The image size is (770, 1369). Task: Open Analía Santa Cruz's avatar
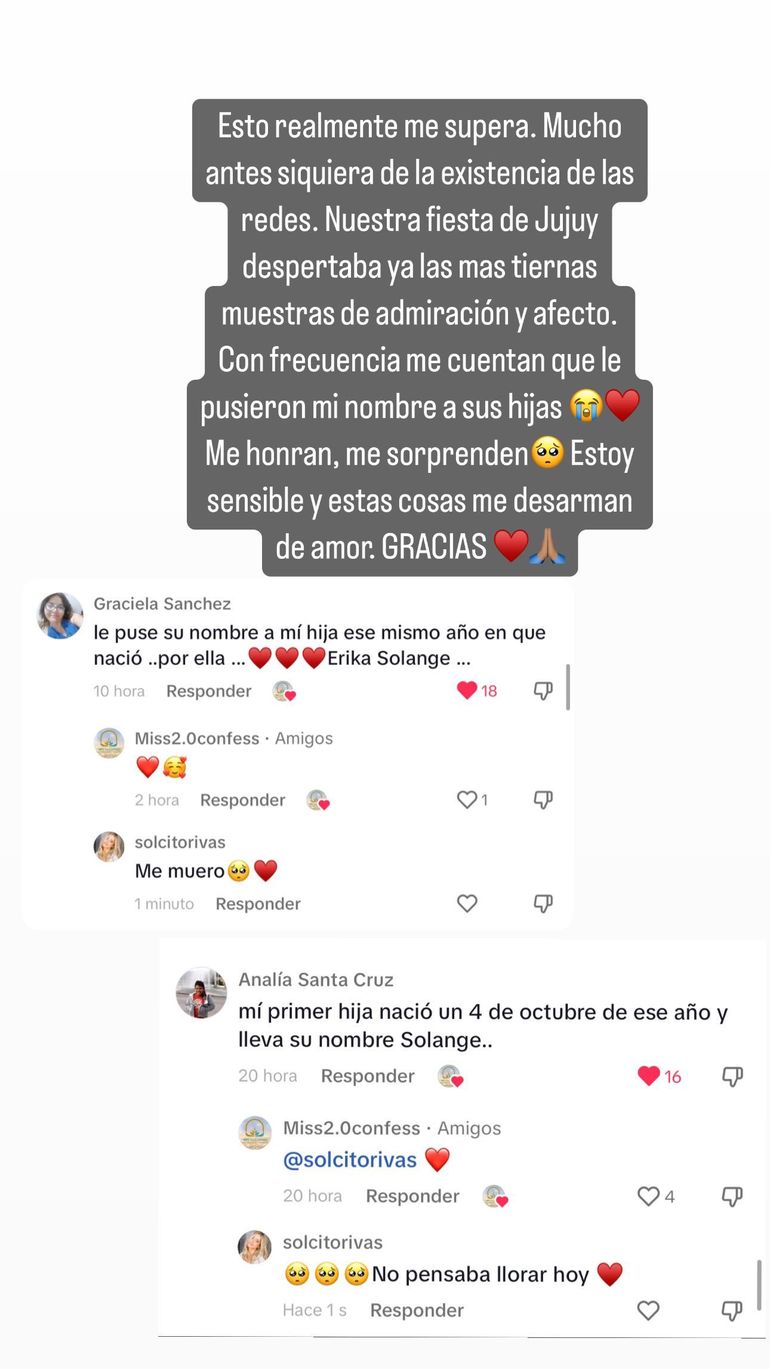click(201, 992)
